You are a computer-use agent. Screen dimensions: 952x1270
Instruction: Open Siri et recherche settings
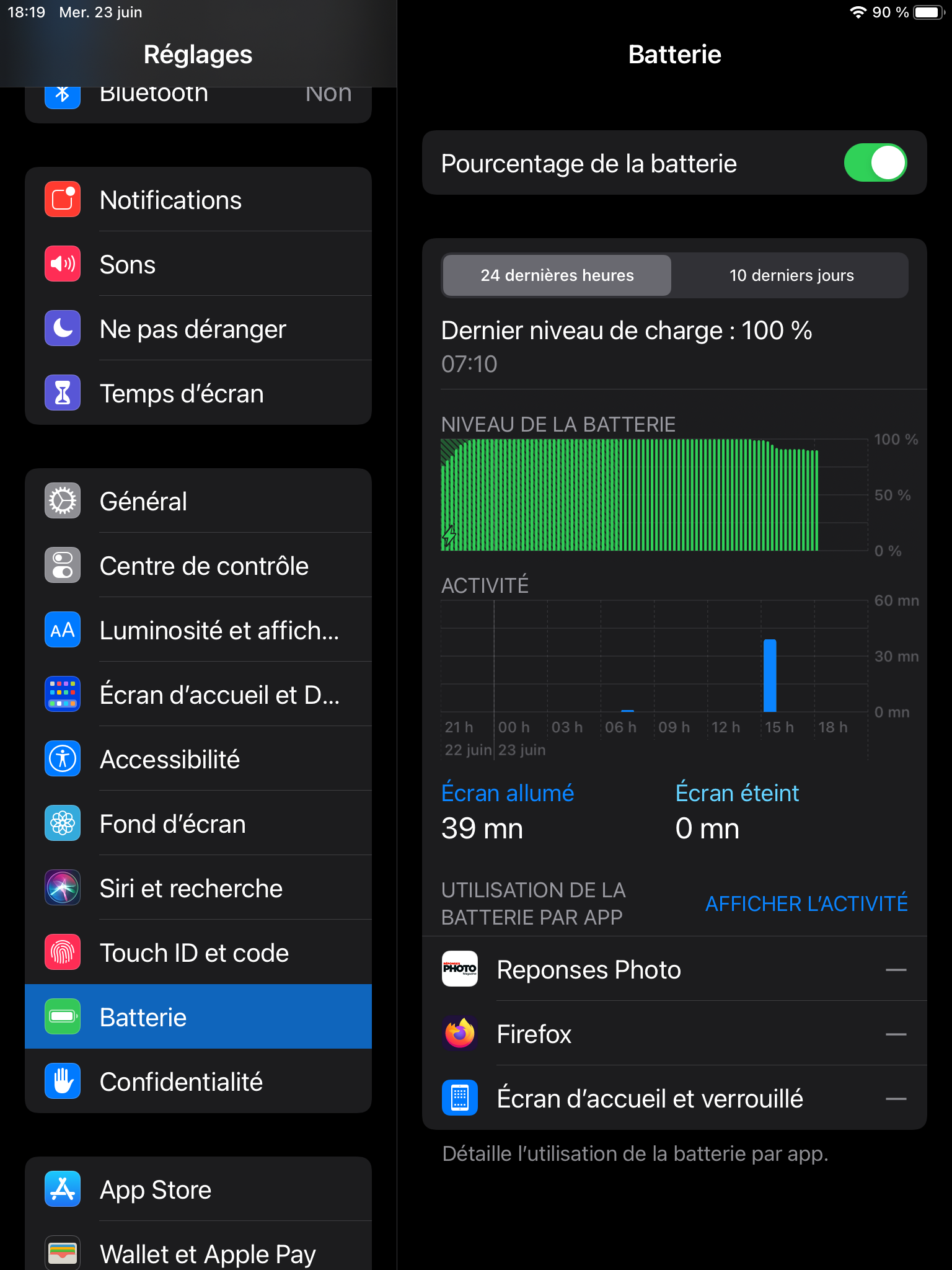pyautogui.click(x=198, y=888)
